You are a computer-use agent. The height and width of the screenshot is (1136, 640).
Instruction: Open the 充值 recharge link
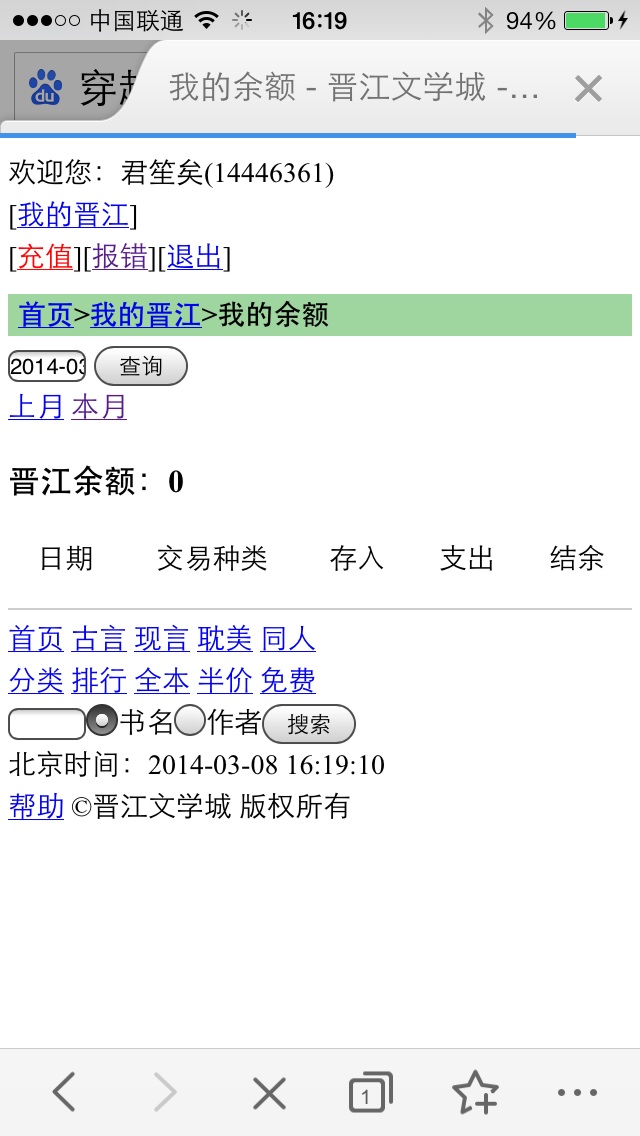[45, 257]
